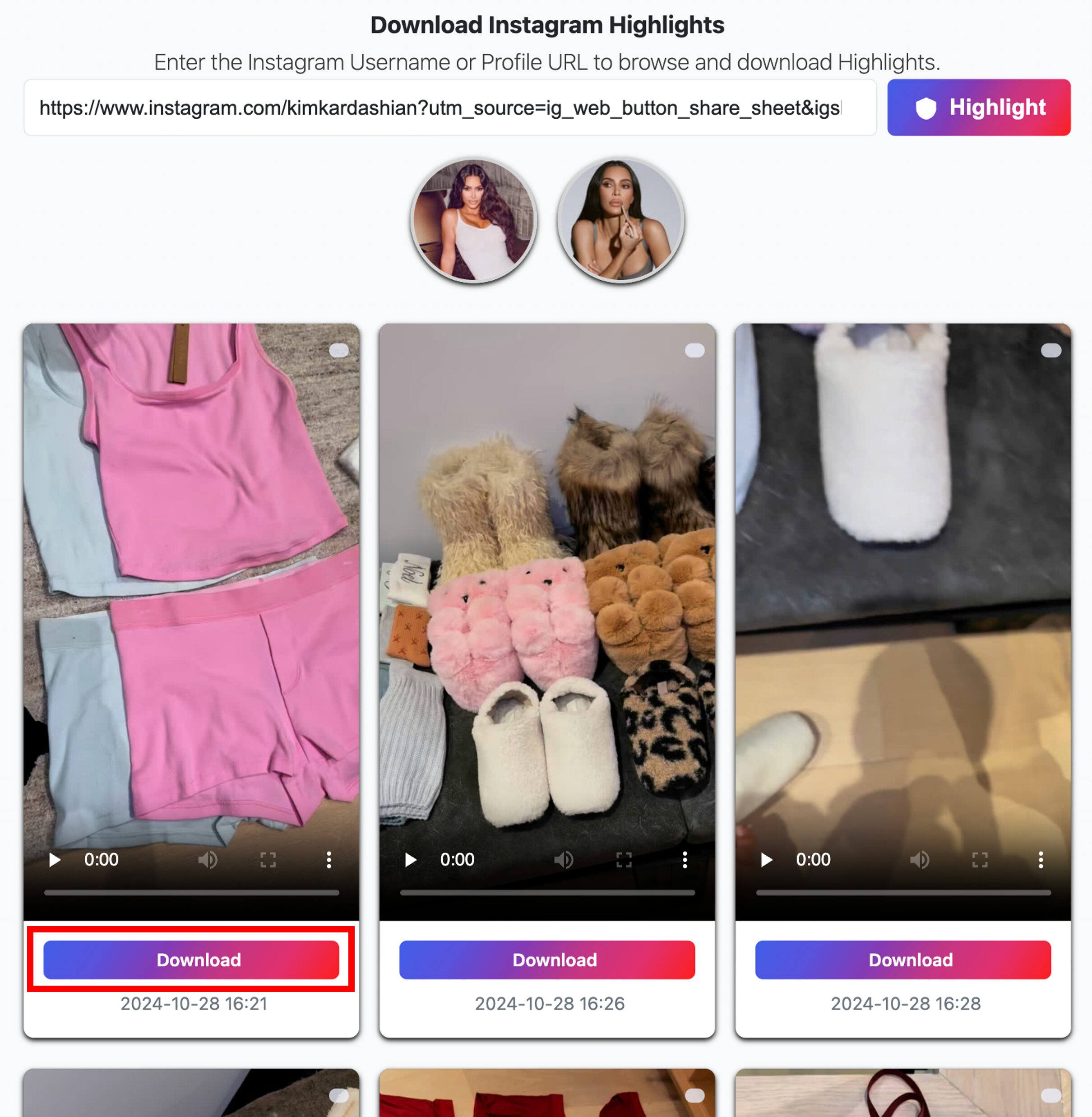Enter fullscreen on the white fluffy boot video
Viewport: 1092px width, 1117px height.
(x=980, y=859)
